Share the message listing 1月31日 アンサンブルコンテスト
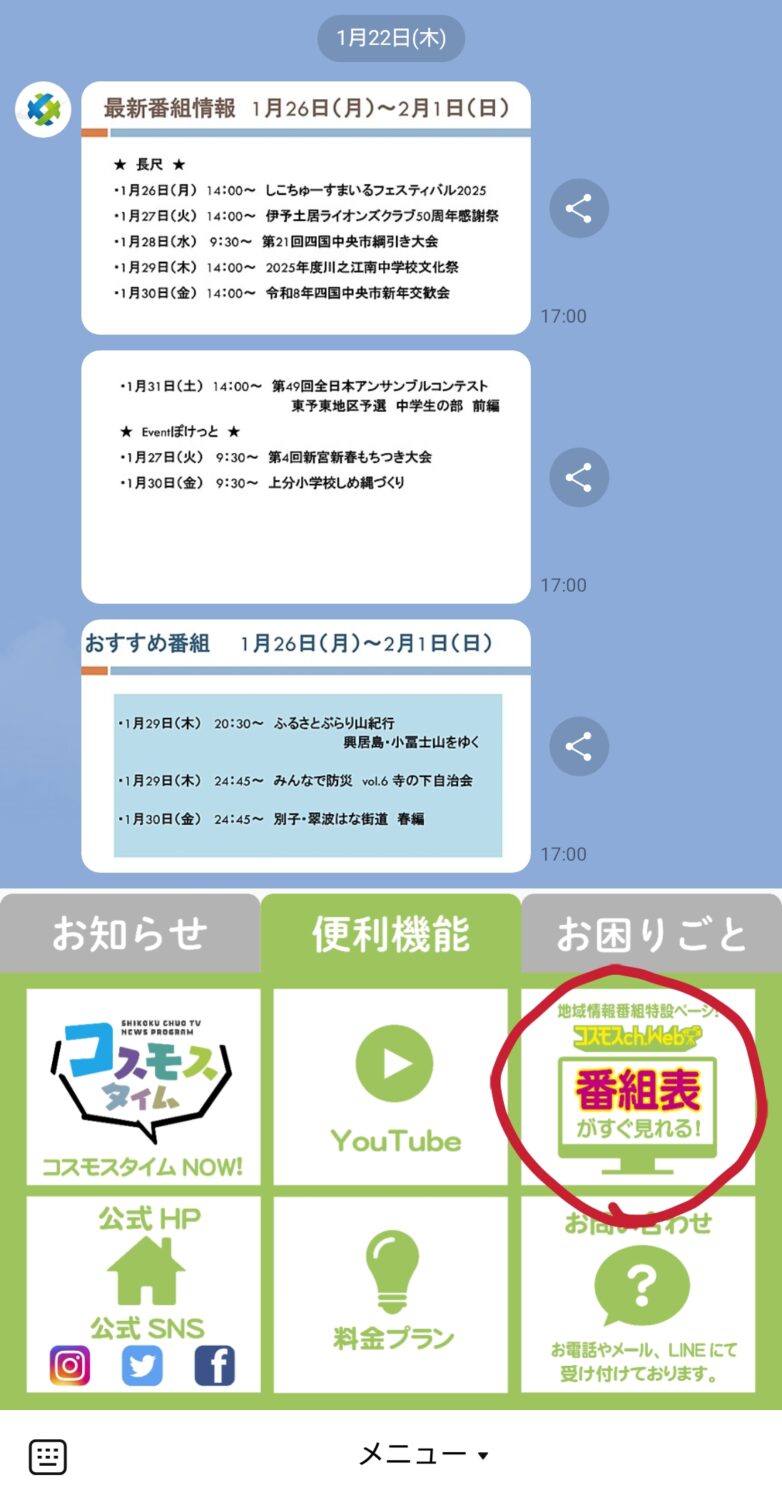 tap(578, 477)
